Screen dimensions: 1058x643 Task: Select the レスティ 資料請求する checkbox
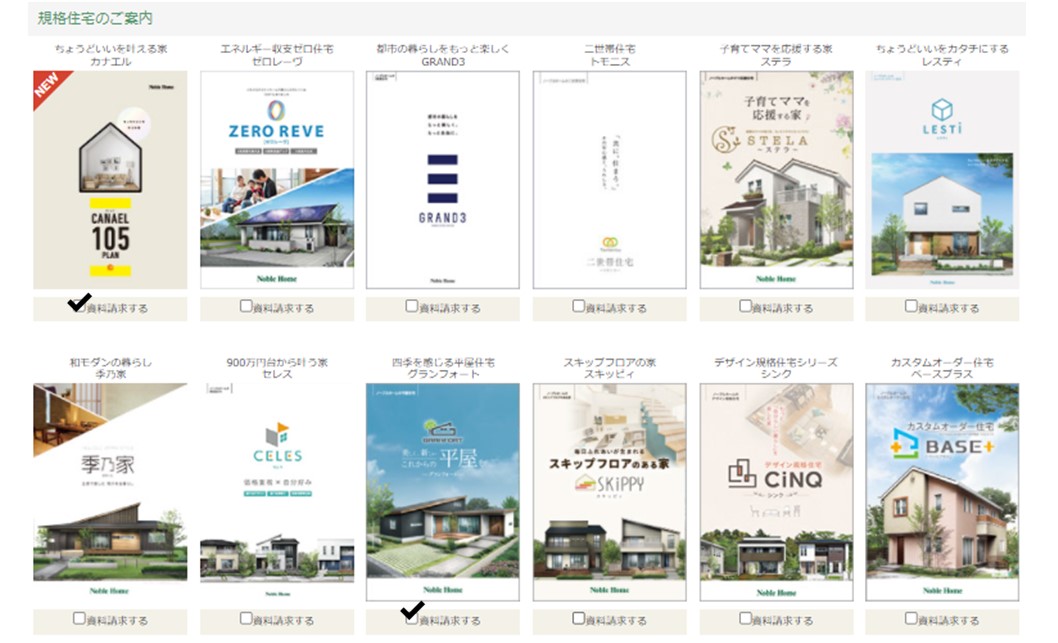tap(911, 307)
